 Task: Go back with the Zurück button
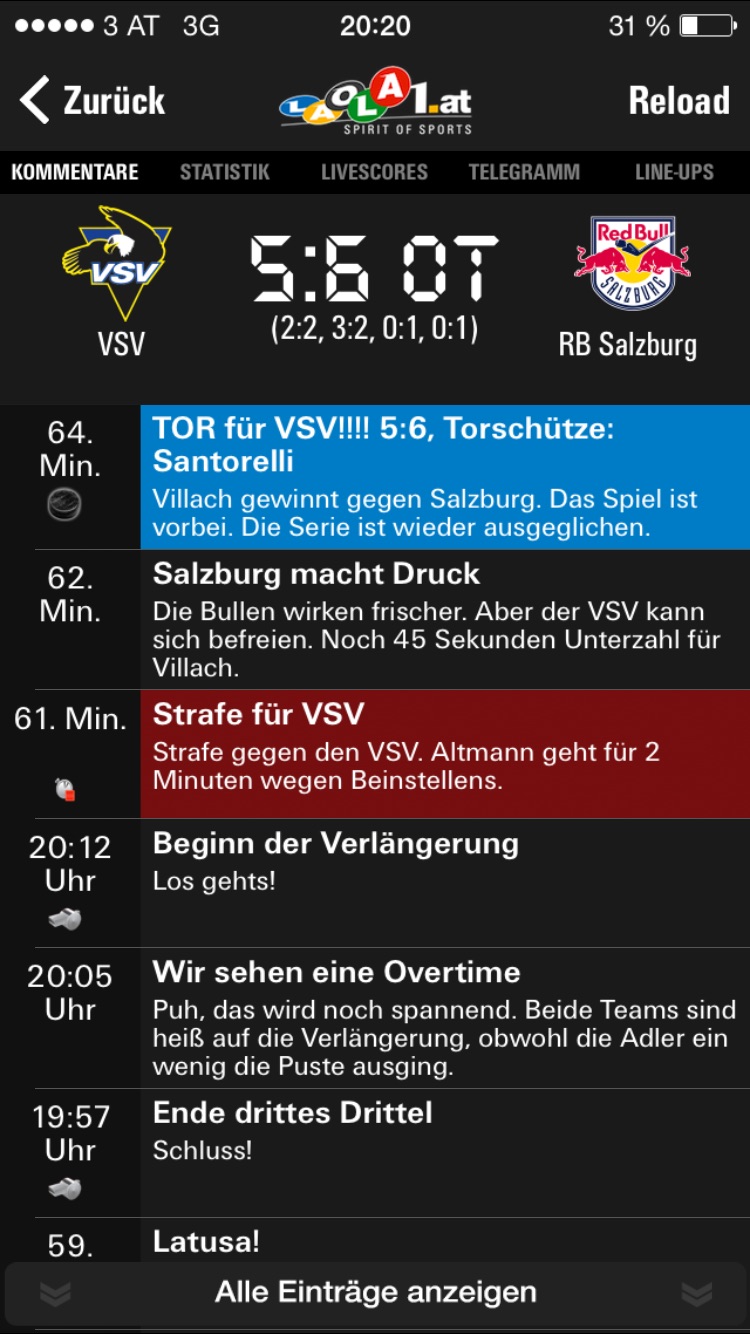pos(92,101)
